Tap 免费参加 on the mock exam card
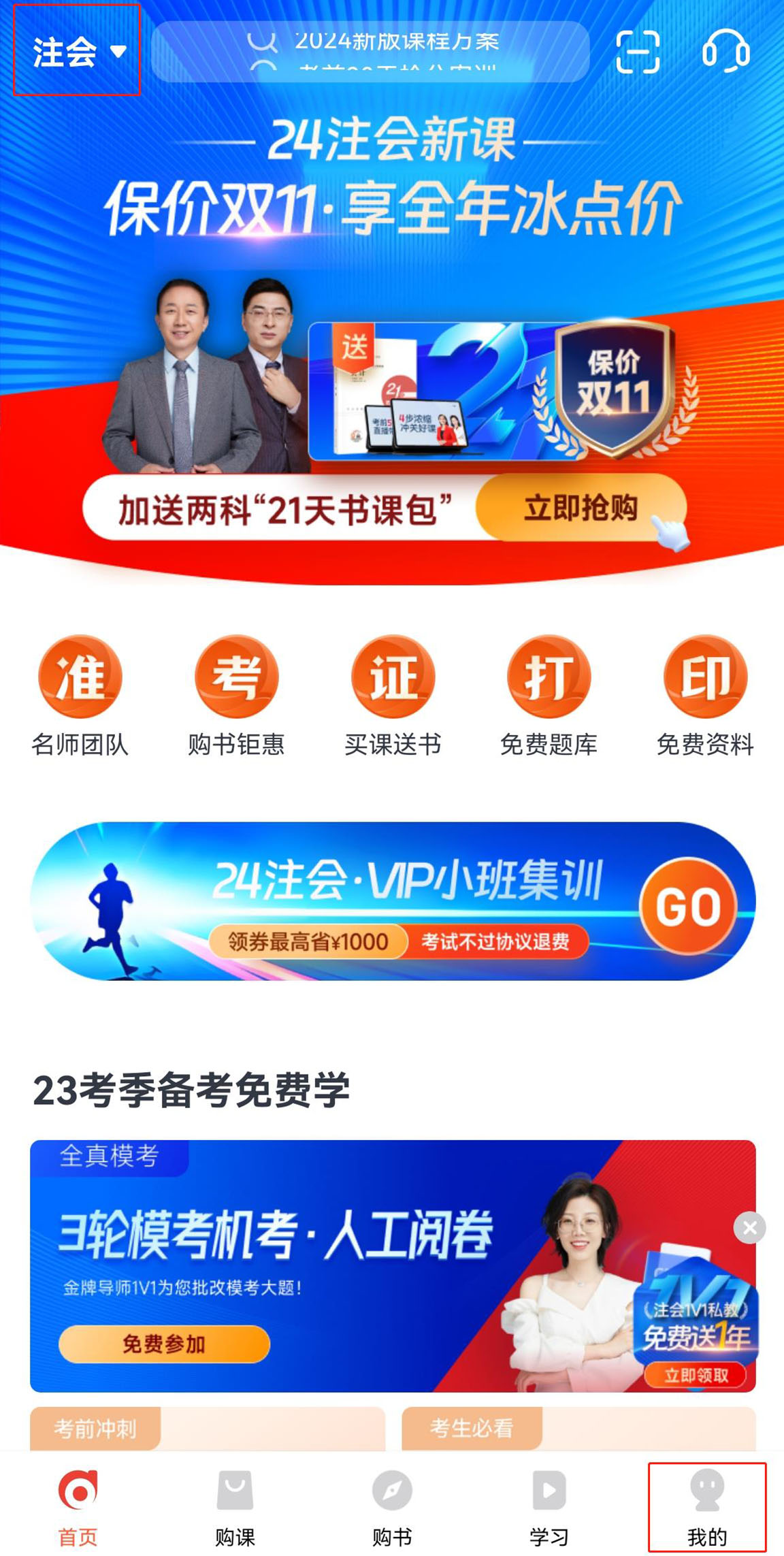 [x=164, y=1344]
